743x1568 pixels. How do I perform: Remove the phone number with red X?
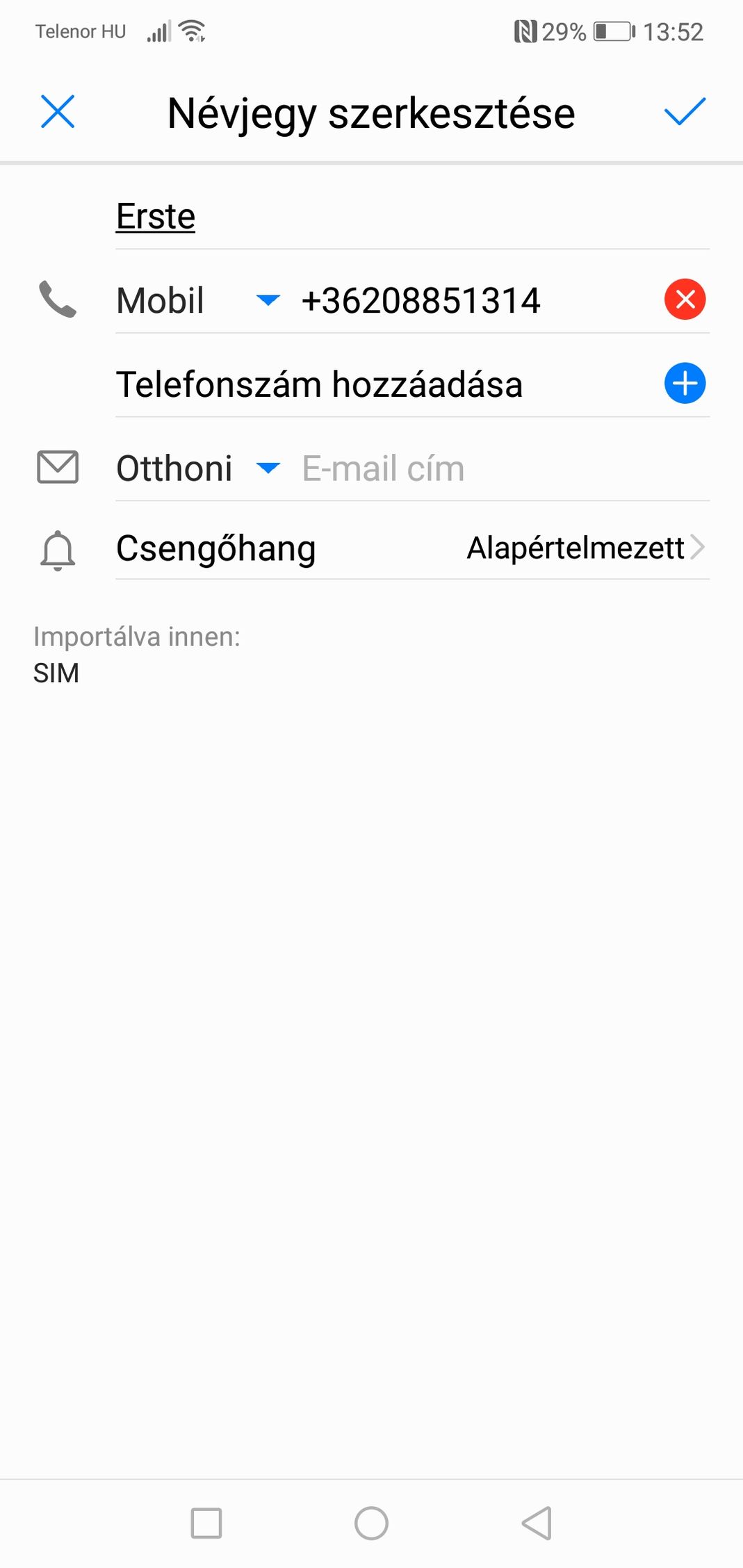pyautogui.click(x=685, y=300)
